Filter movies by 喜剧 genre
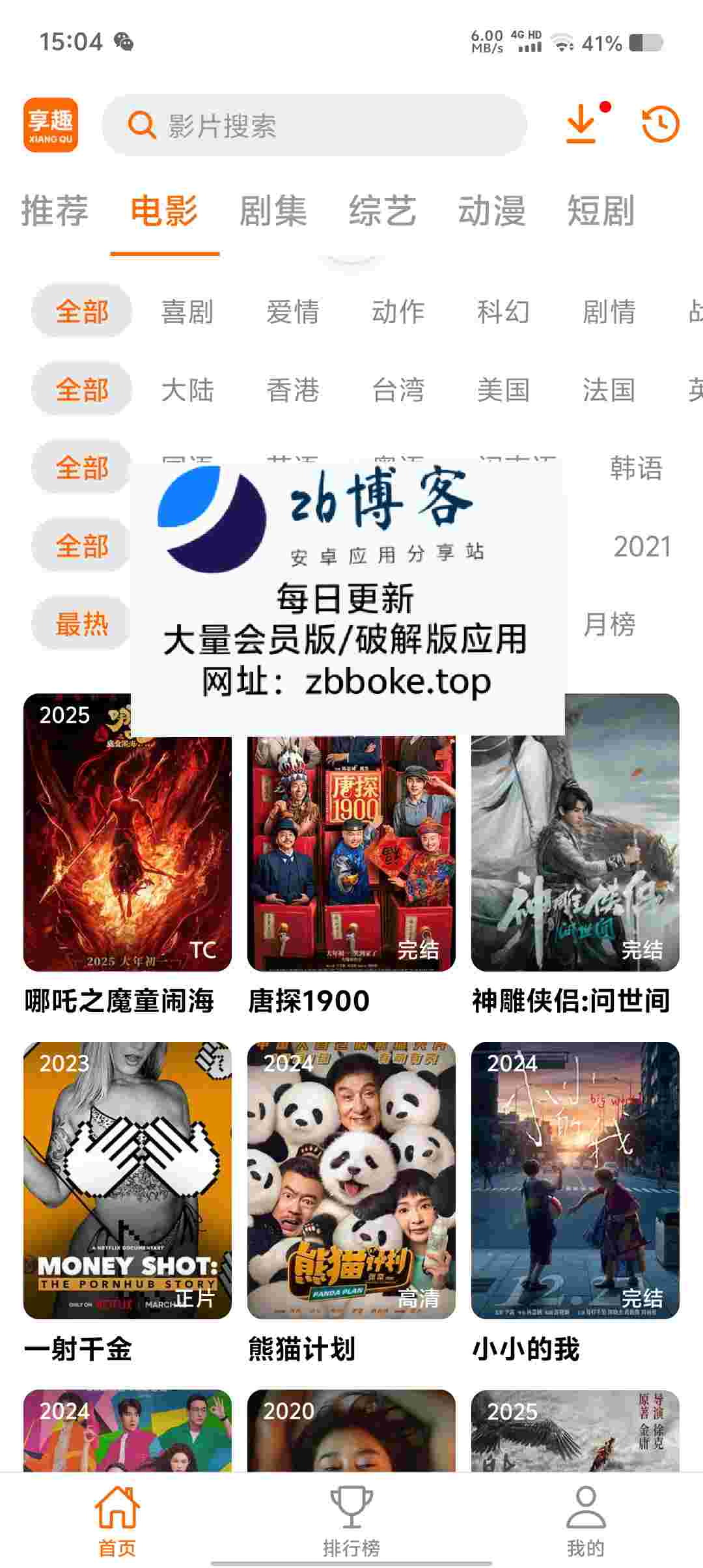Screen dimensions: 703x1568 click(187, 311)
